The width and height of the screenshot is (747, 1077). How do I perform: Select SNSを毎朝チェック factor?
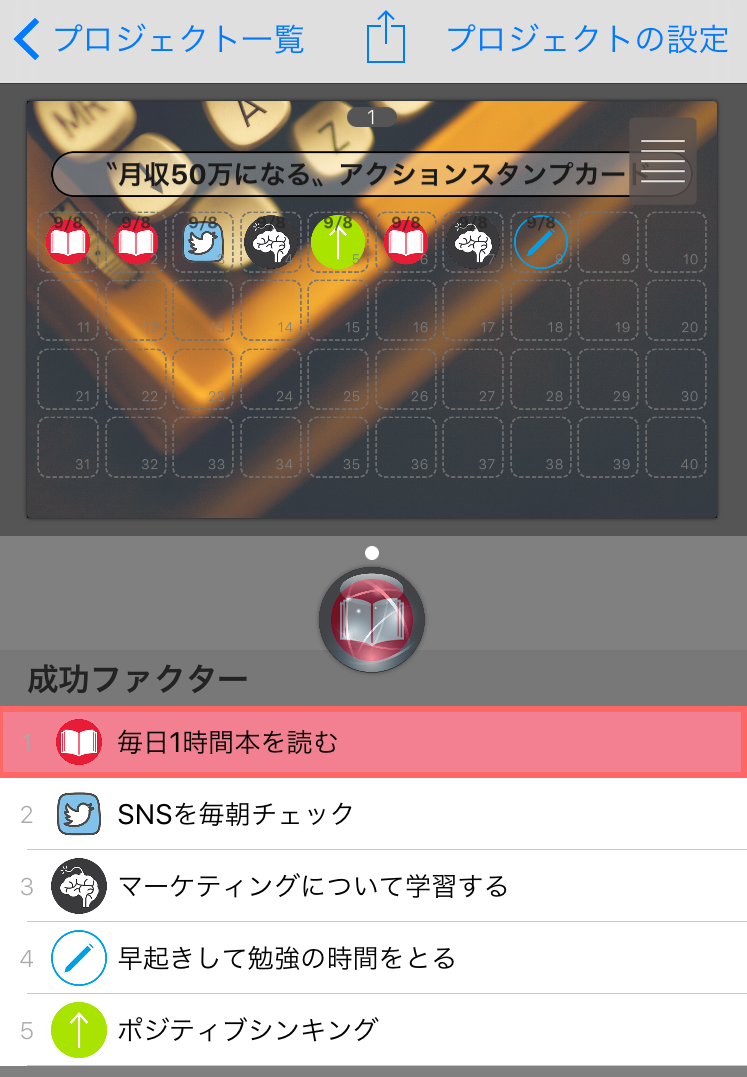pyautogui.click(x=373, y=814)
